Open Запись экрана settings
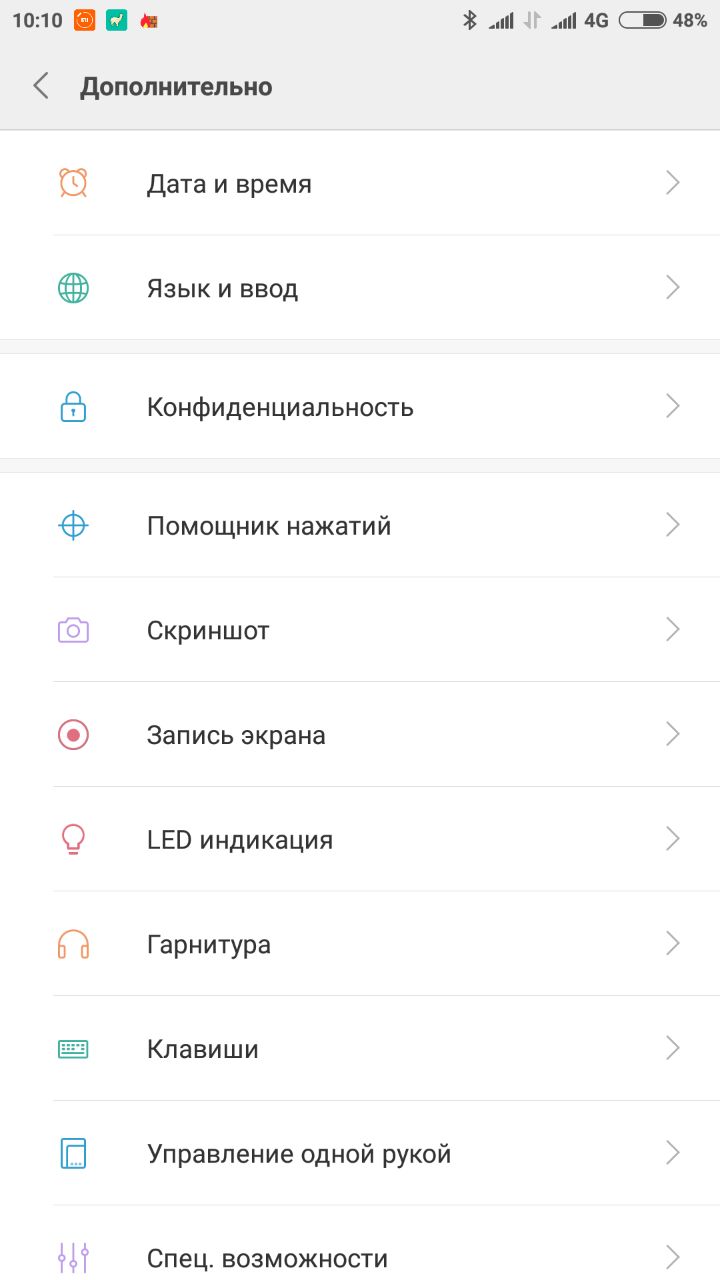This screenshot has width=720, height=1280. (360, 735)
